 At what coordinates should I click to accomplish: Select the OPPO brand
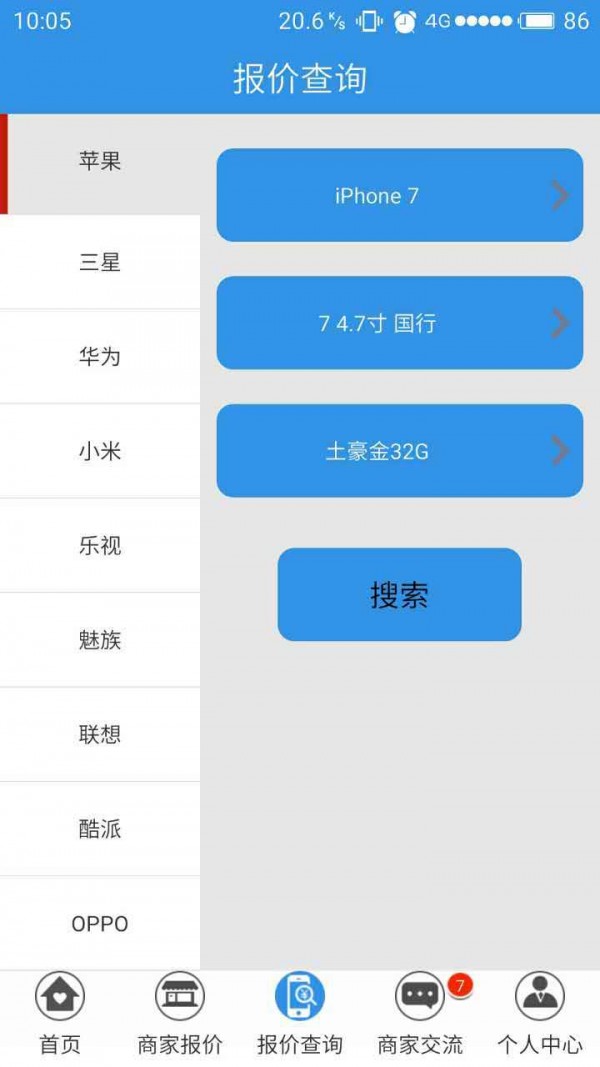tap(100, 924)
